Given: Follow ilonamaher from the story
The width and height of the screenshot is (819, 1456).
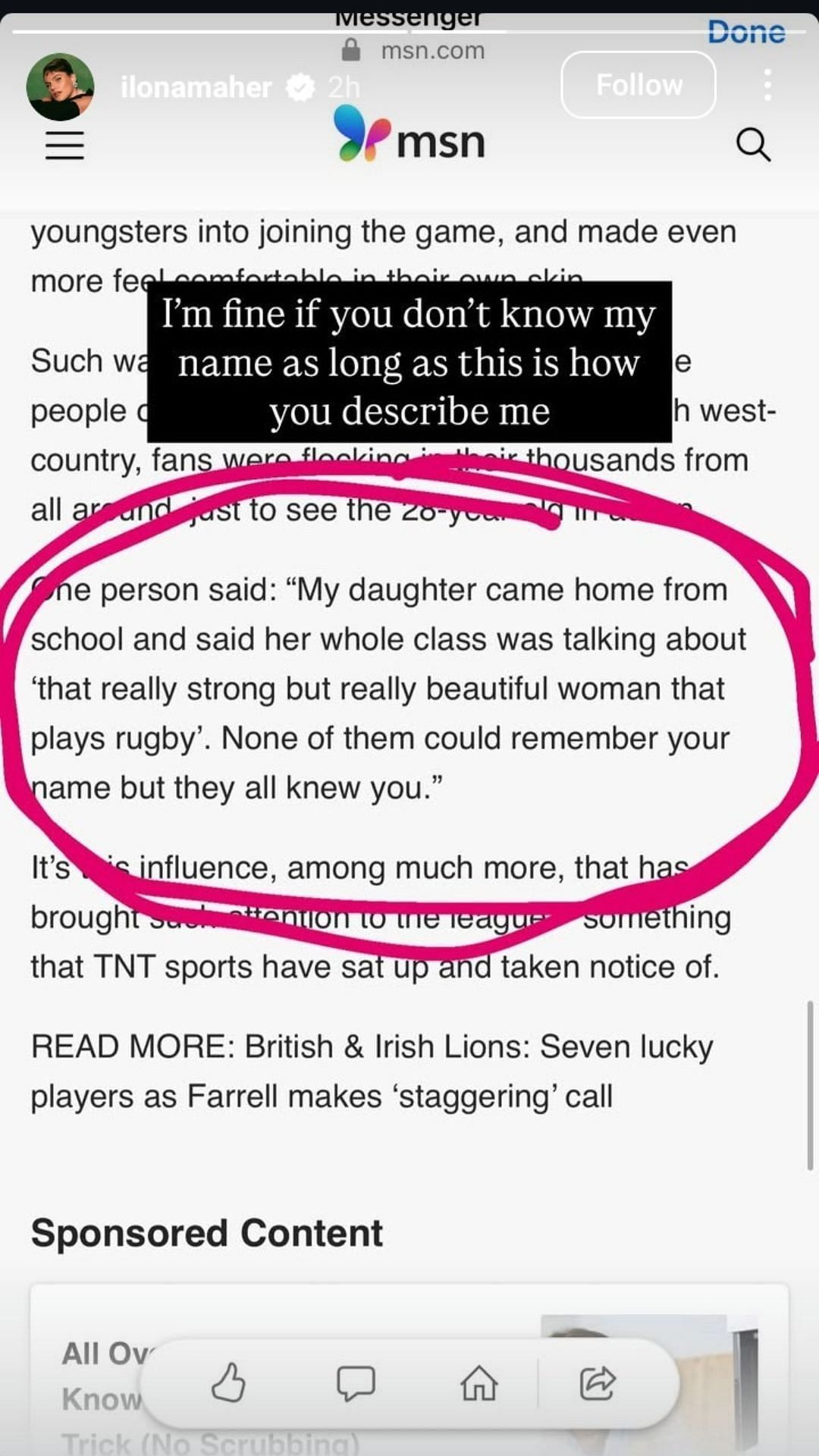Looking at the screenshot, I should 638,85.
